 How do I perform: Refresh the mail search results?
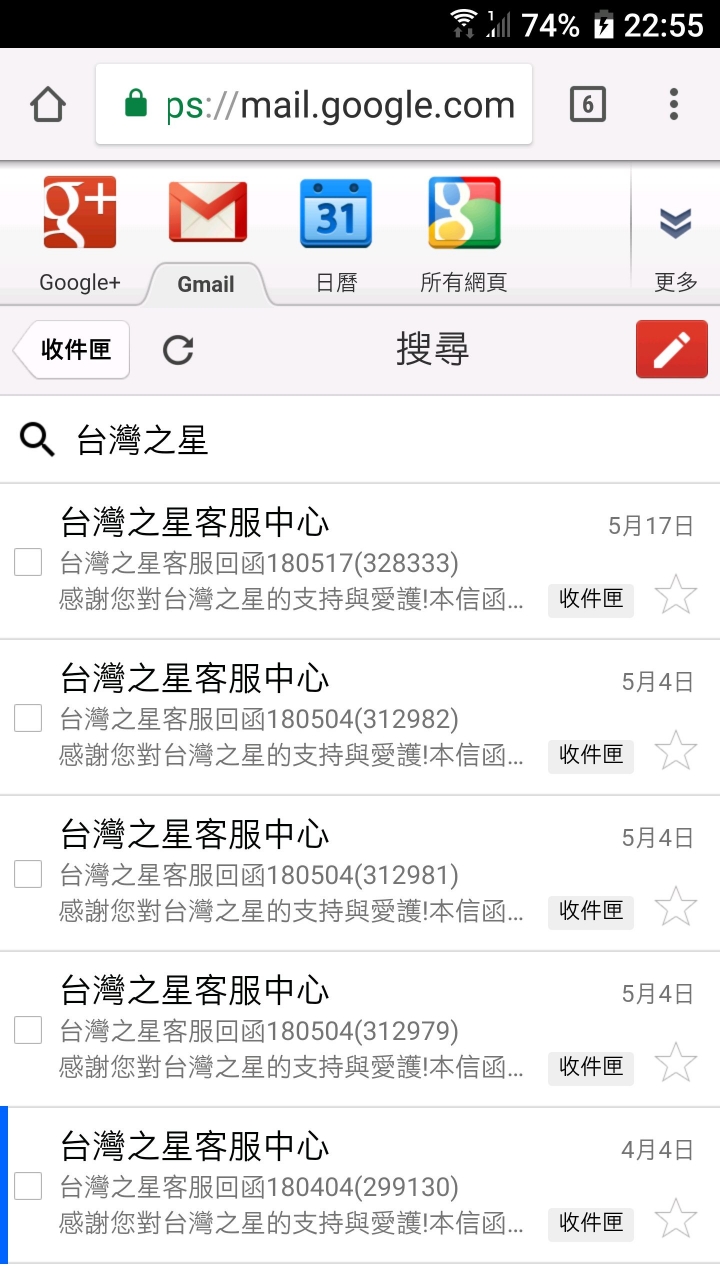[x=178, y=350]
